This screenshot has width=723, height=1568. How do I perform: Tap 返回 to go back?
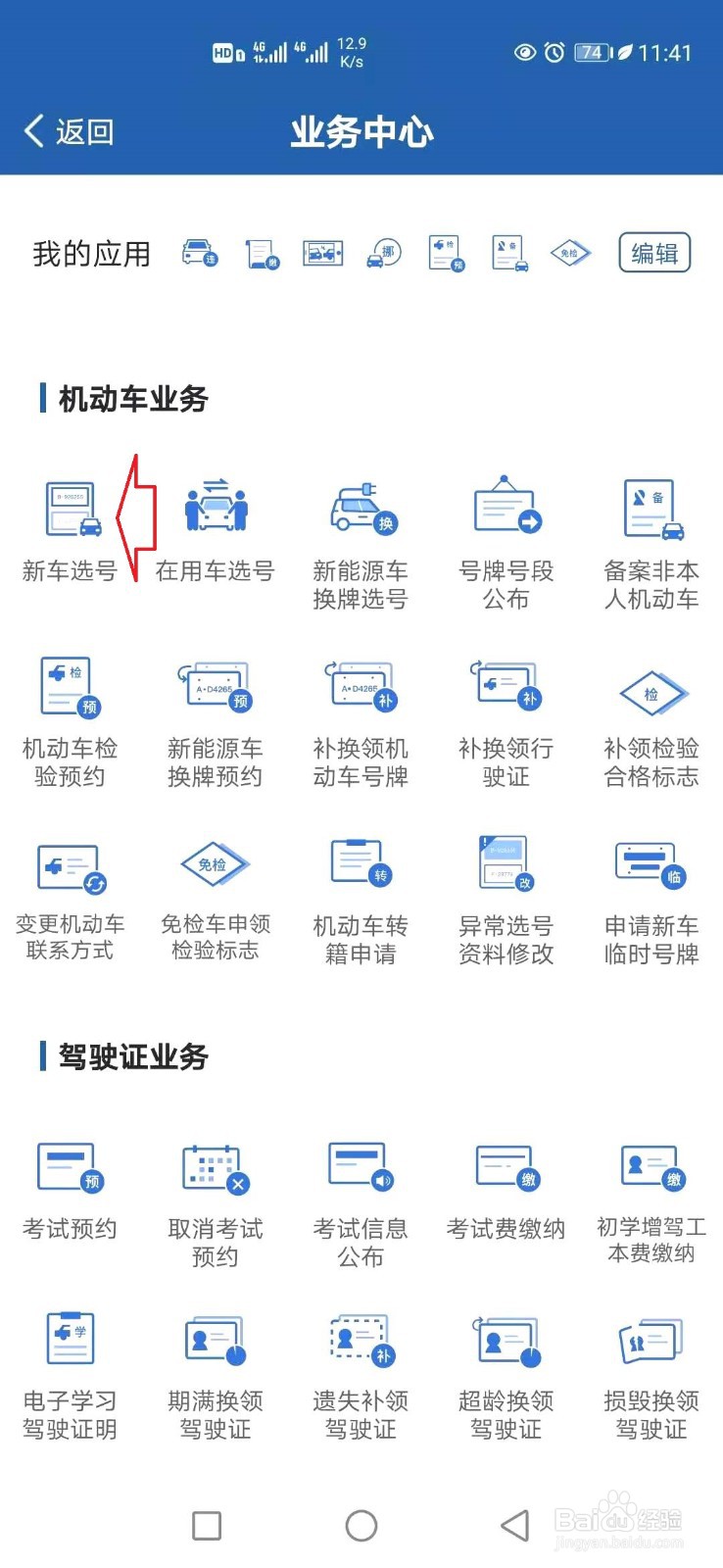pos(69,130)
